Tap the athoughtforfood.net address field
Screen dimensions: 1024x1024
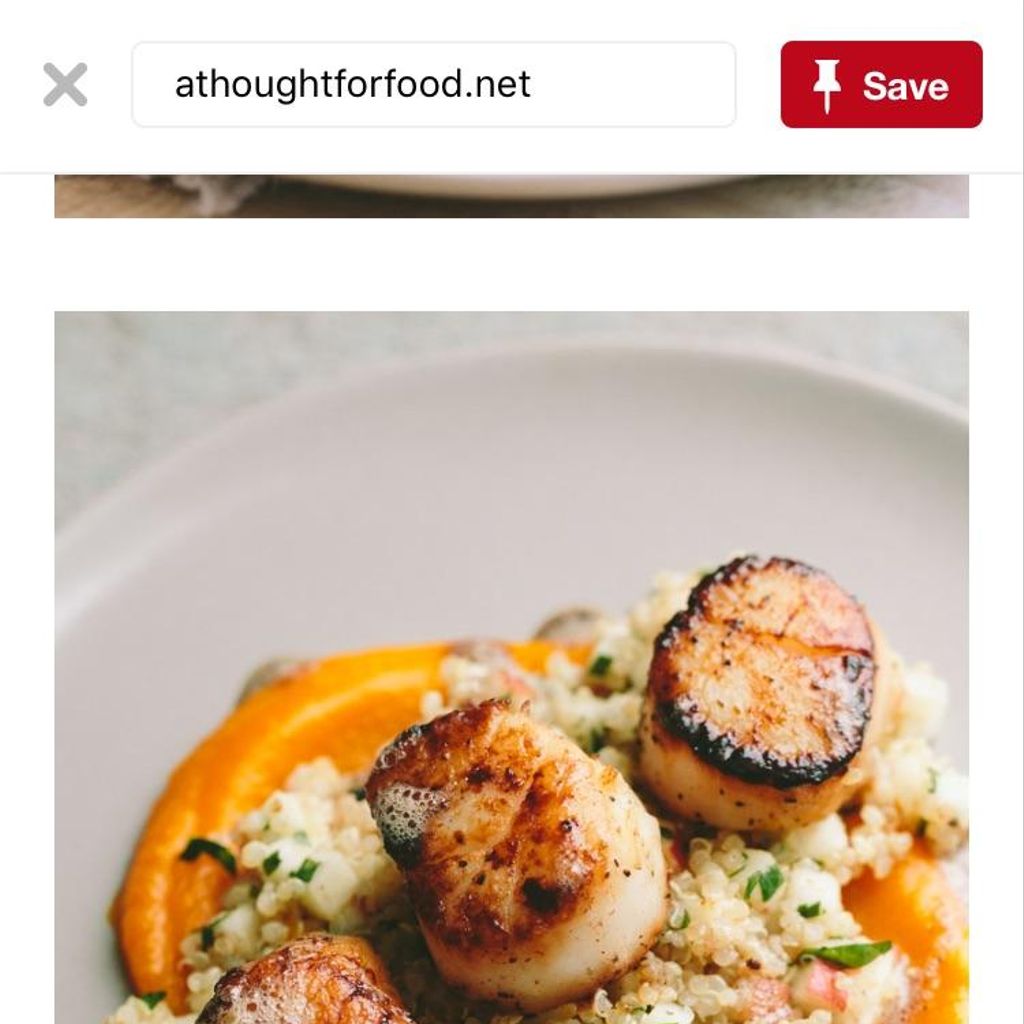(x=433, y=85)
